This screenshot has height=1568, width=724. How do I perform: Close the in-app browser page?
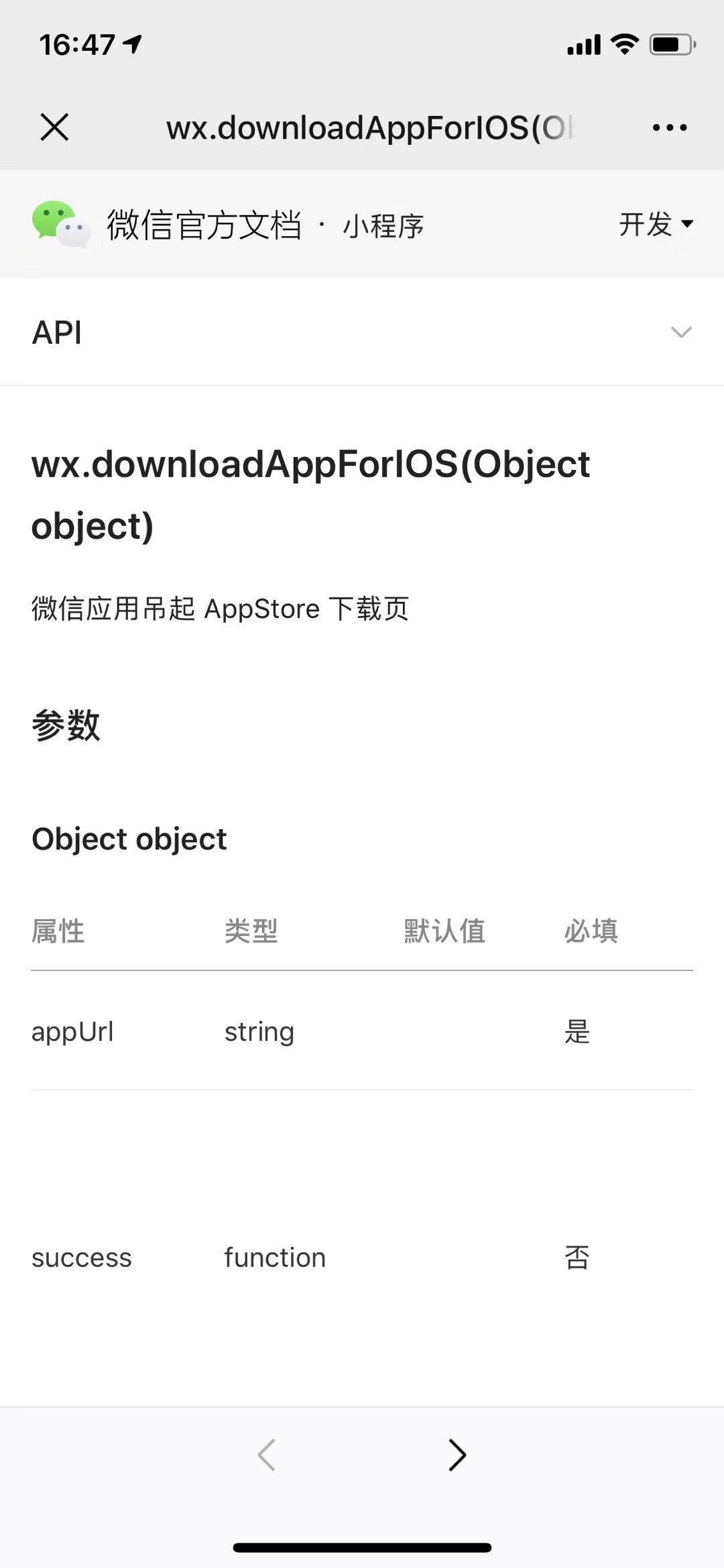(x=54, y=127)
